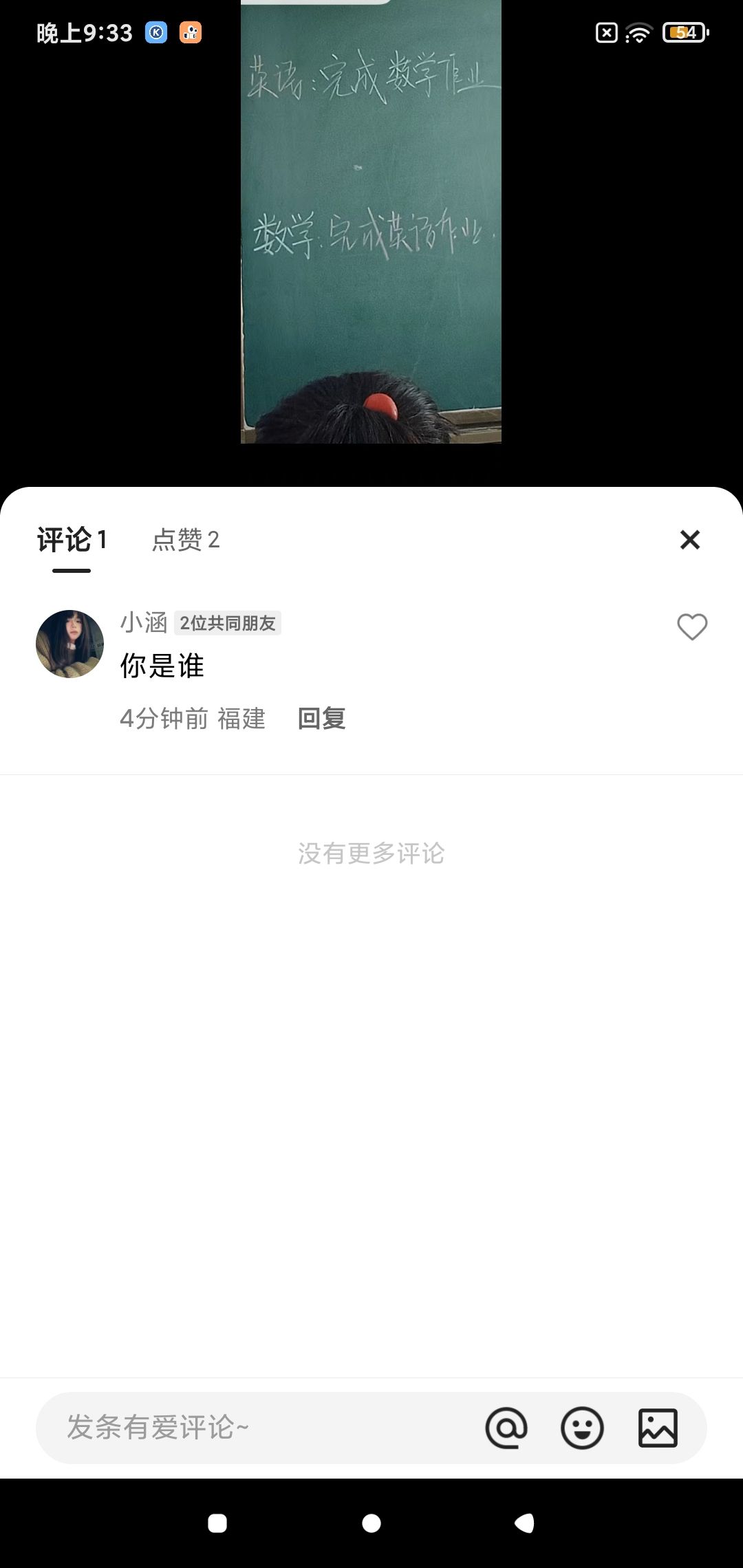Go back with the system back button
Viewport: 743px width, 1568px height.
(x=524, y=1523)
